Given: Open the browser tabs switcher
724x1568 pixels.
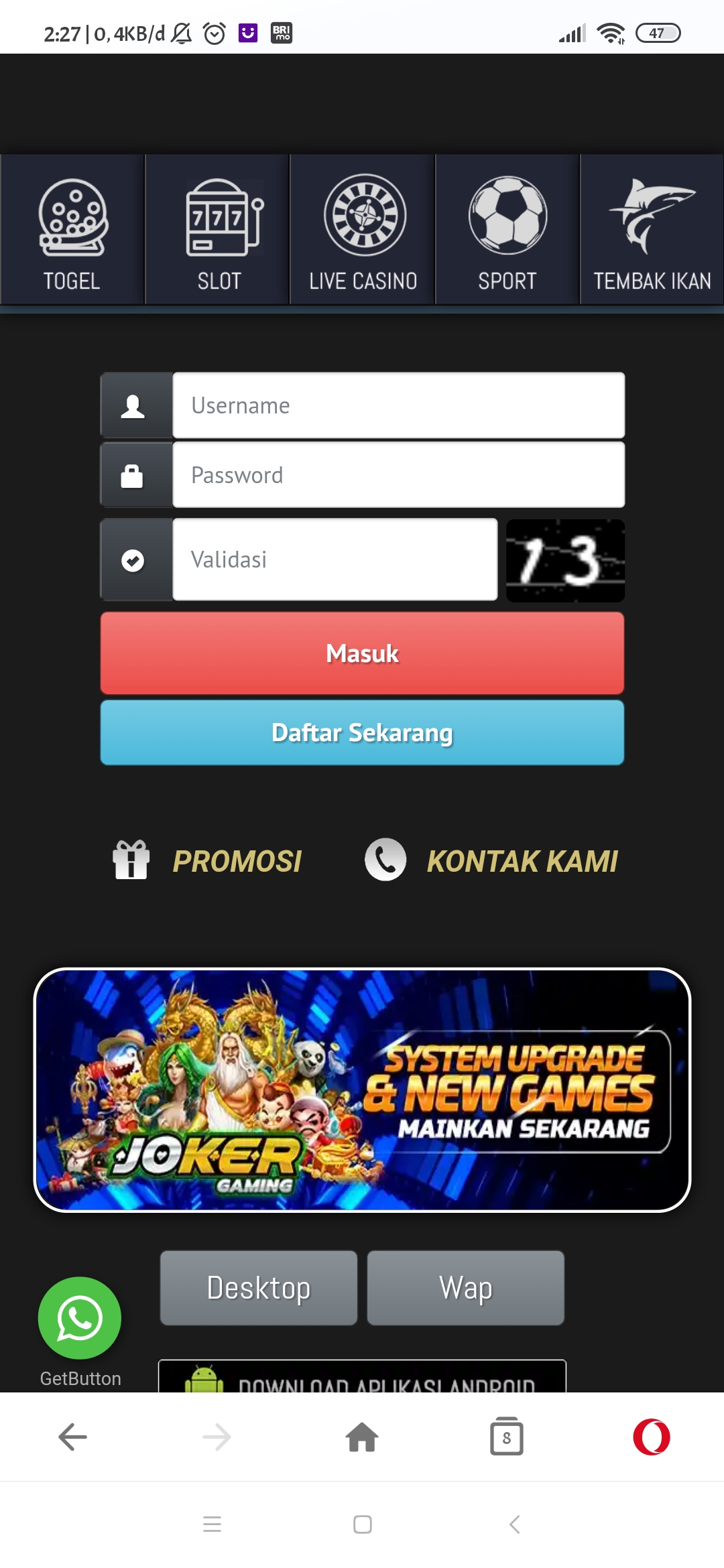Looking at the screenshot, I should pyautogui.click(x=507, y=1437).
